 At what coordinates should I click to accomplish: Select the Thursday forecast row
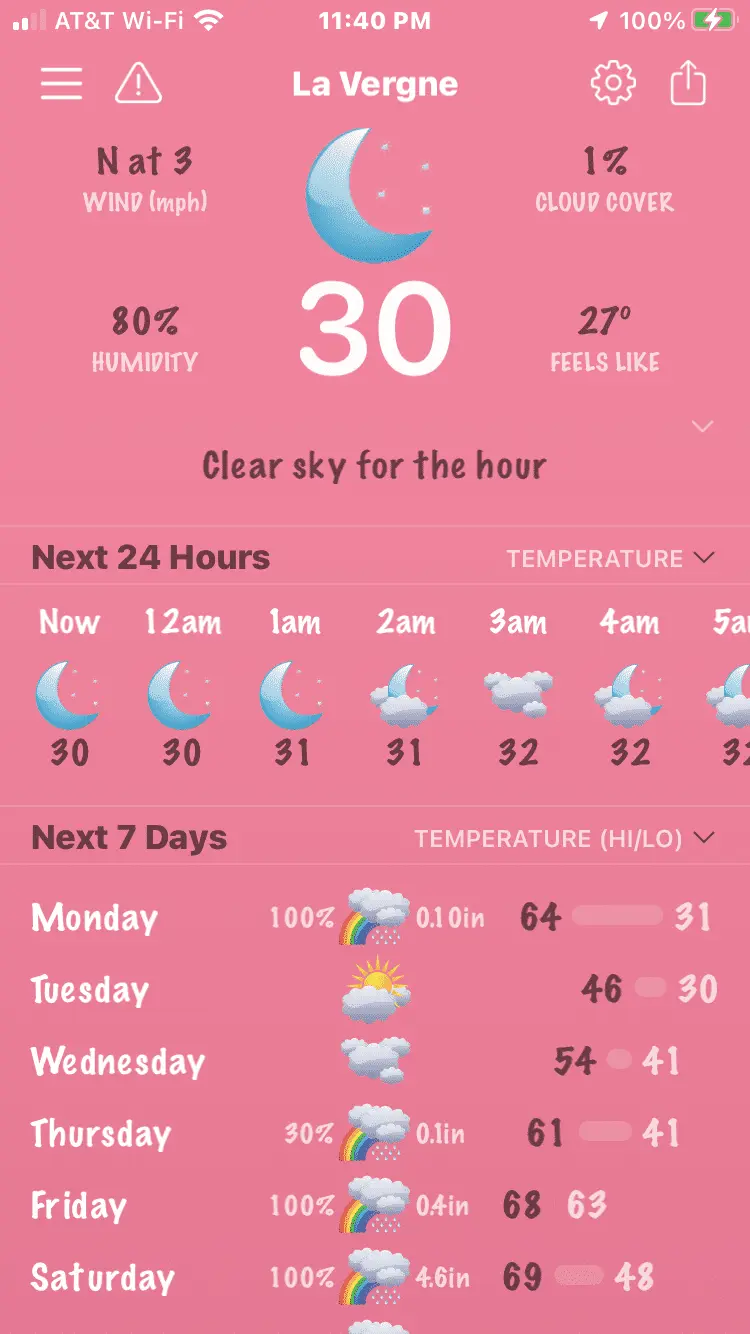[x=375, y=1133]
